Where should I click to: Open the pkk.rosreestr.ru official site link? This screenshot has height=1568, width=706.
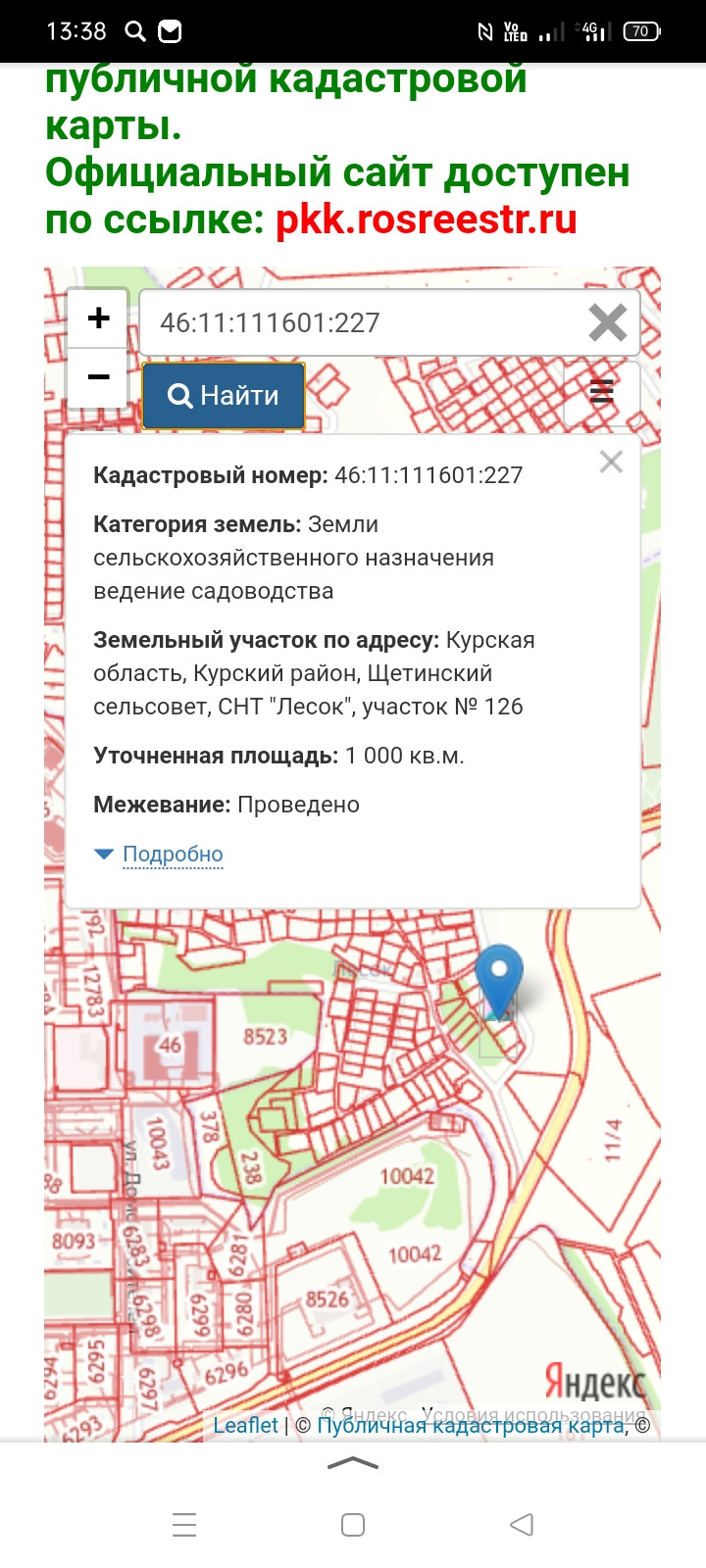point(426,220)
